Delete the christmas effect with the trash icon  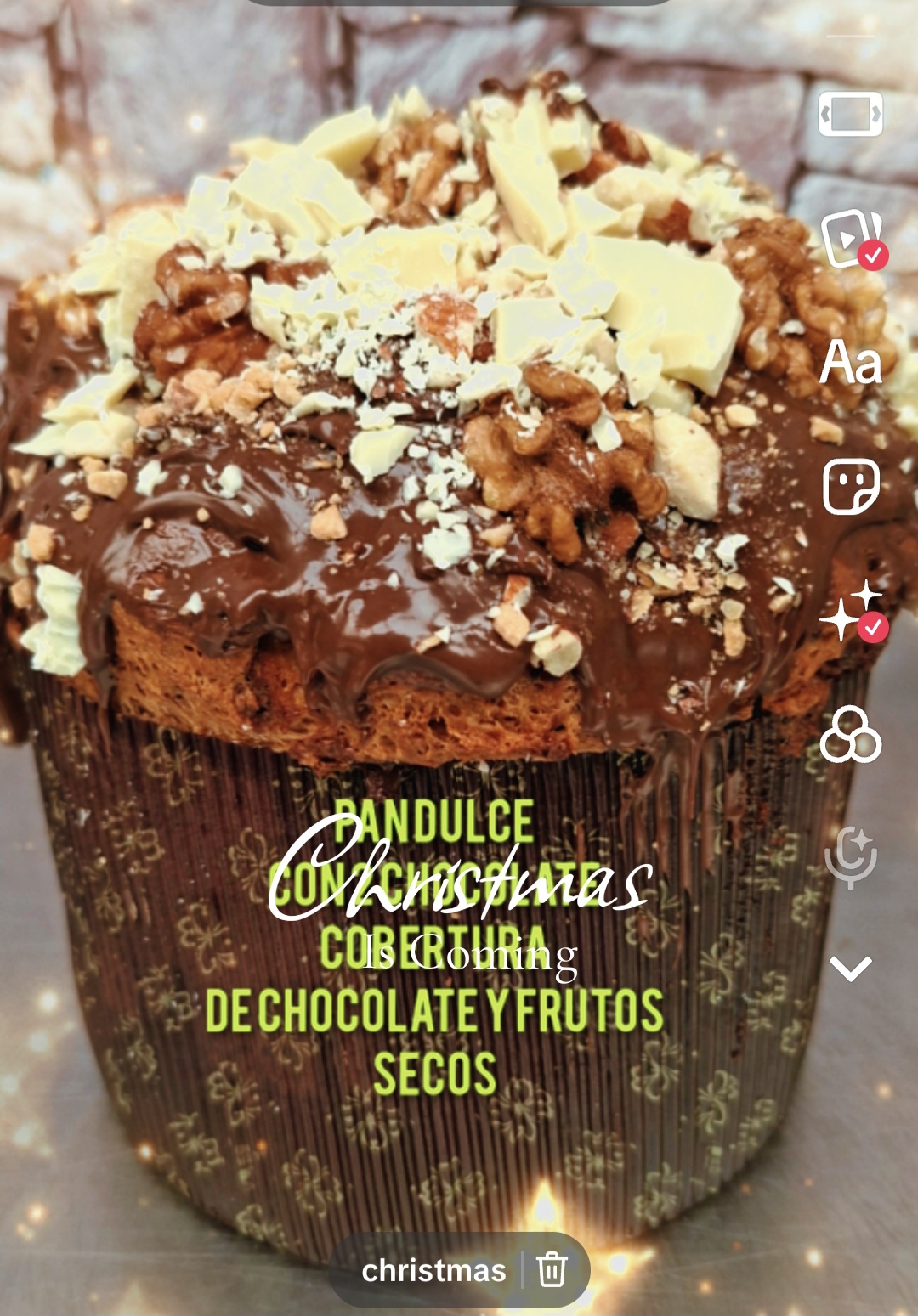click(552, 1269)
